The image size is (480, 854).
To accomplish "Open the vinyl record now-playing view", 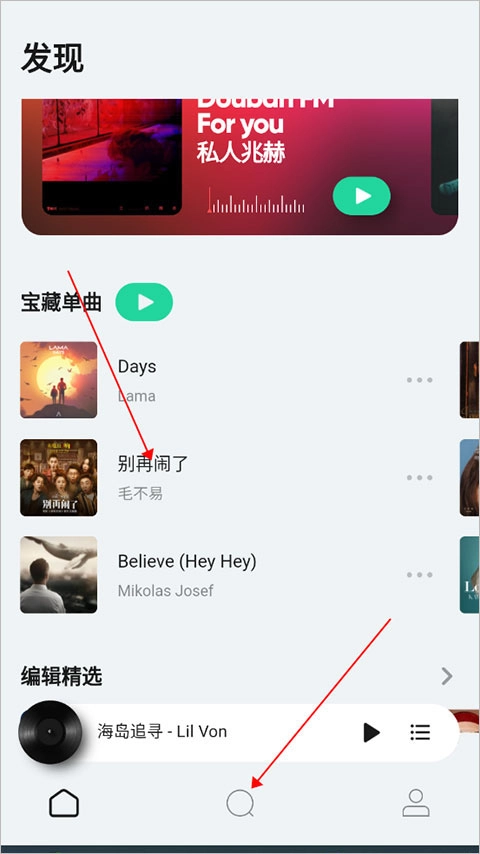I will pos(50,733).
